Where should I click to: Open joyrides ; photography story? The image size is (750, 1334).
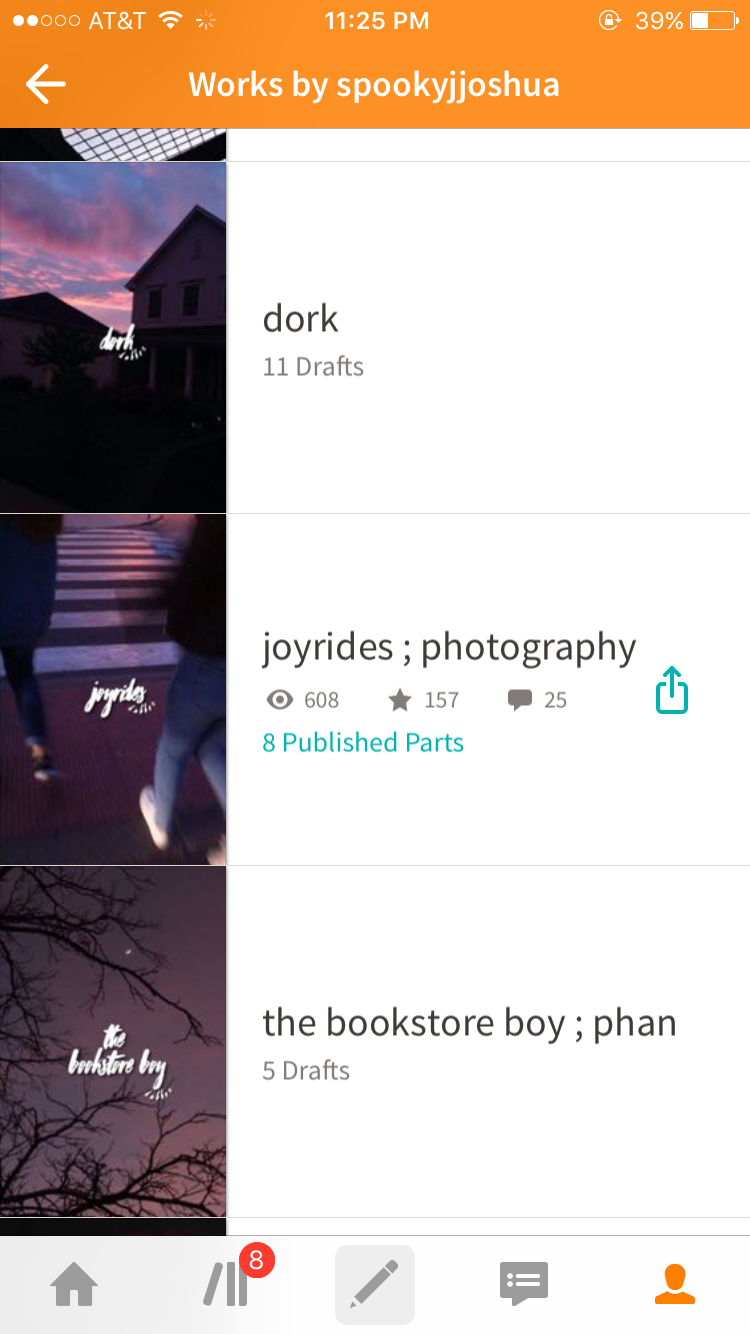[x=449, y=648]
